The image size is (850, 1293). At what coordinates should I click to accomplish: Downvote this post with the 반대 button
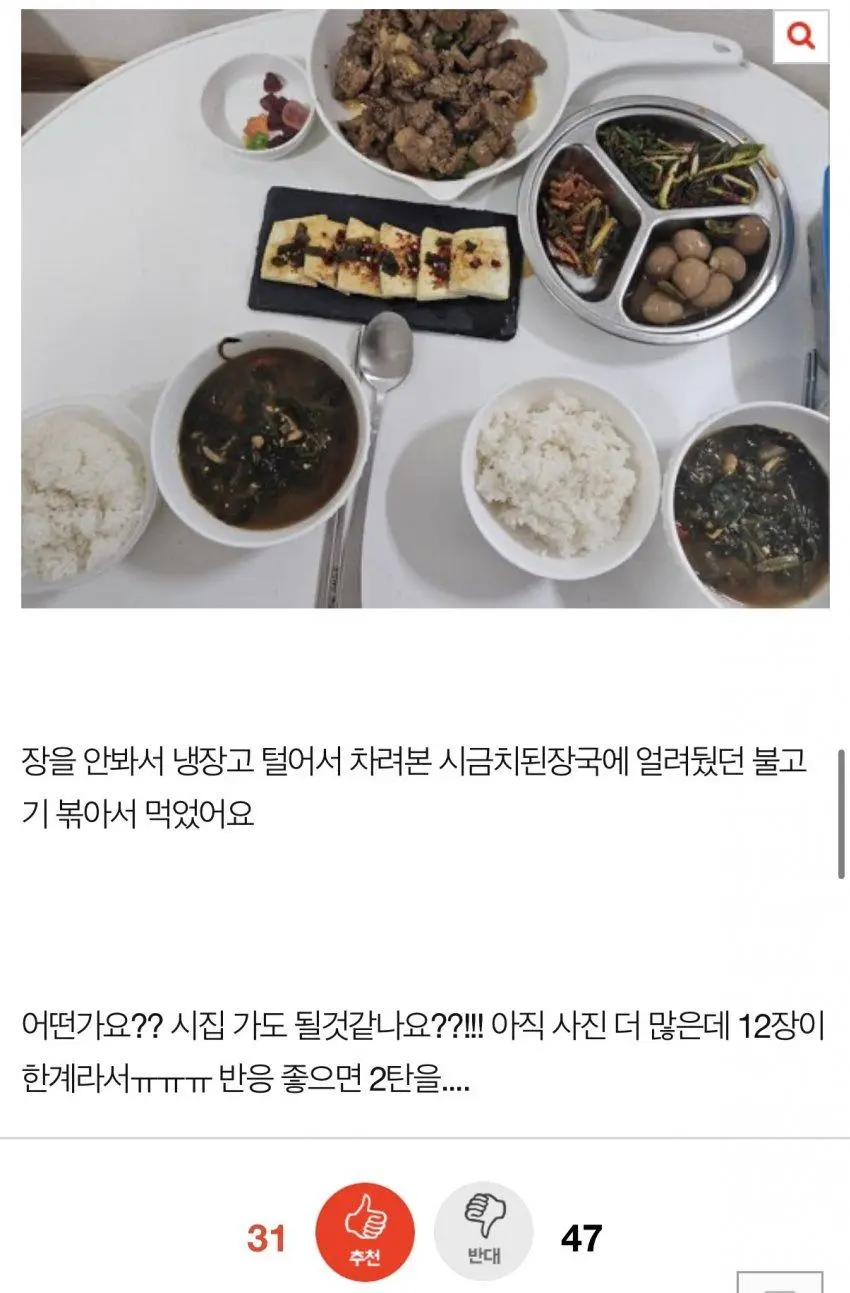[x=484, y=1231]
